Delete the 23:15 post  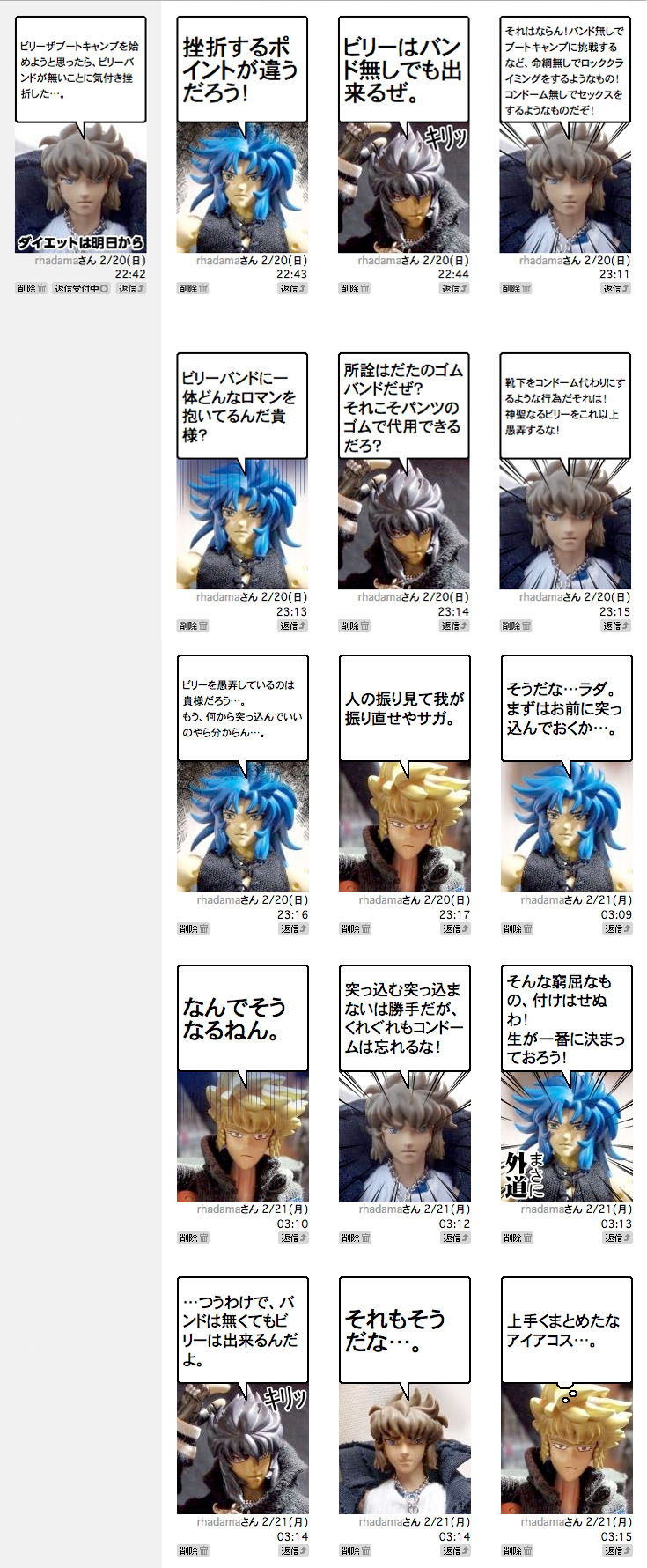[517, 626]
